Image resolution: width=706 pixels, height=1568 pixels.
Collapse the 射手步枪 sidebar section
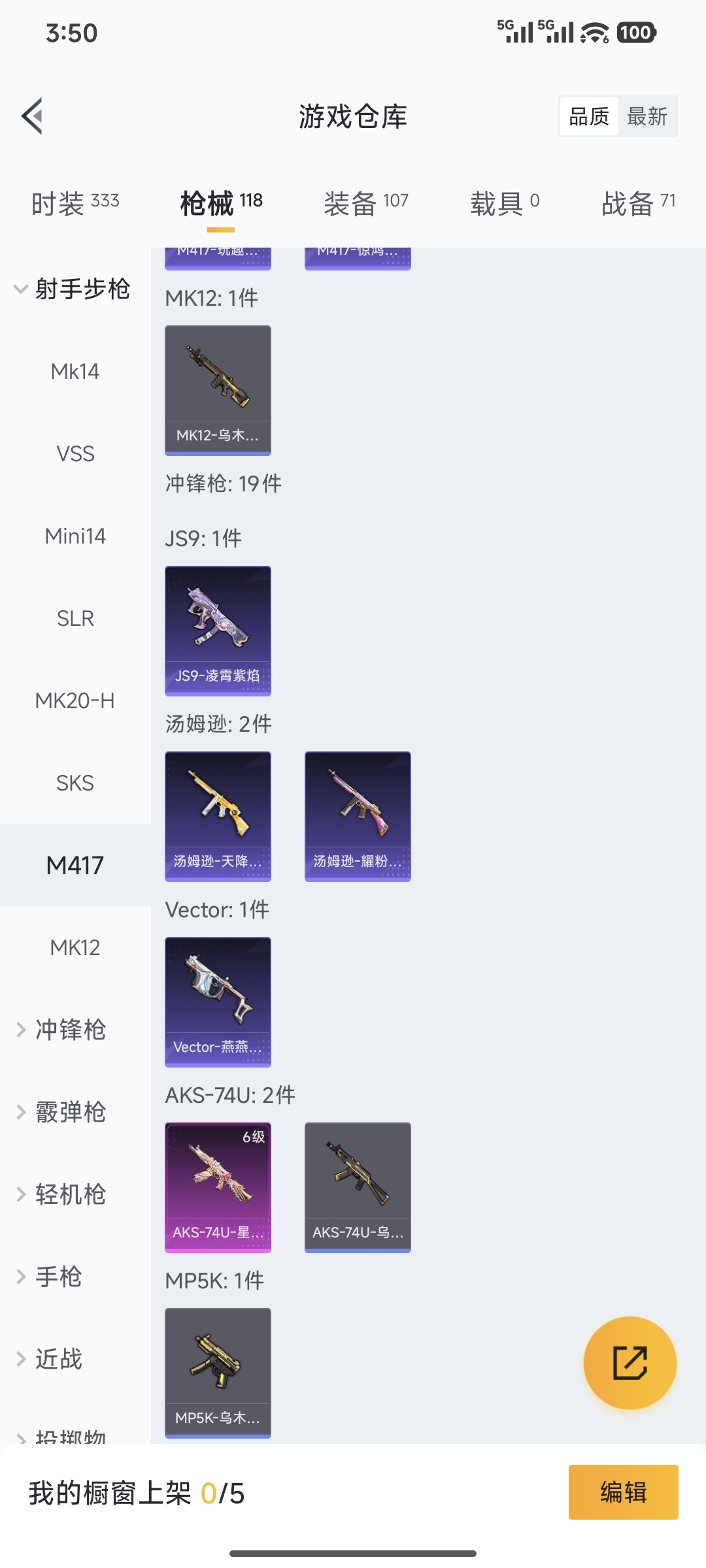78,289
